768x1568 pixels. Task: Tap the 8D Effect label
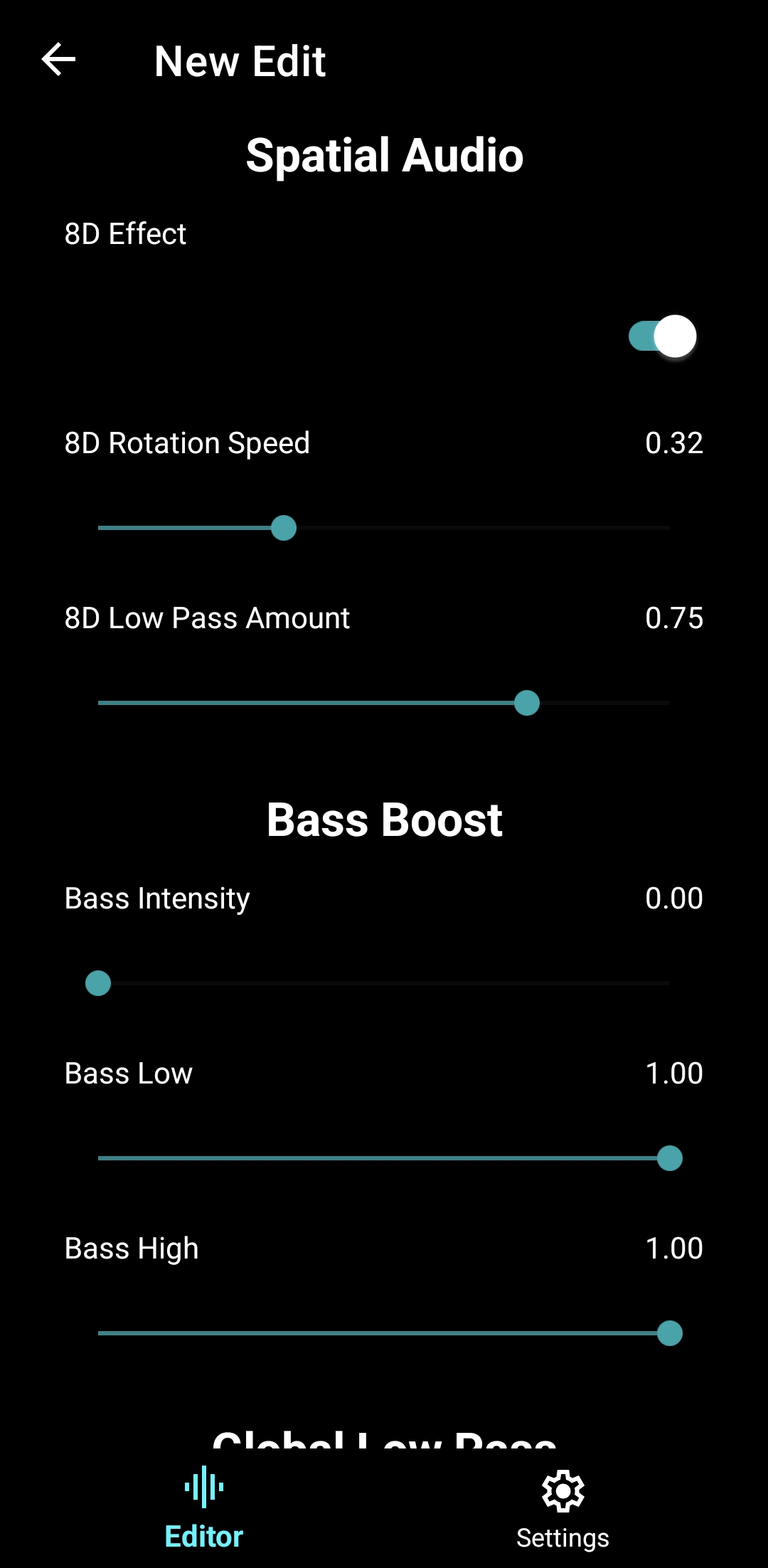(125, 233)
